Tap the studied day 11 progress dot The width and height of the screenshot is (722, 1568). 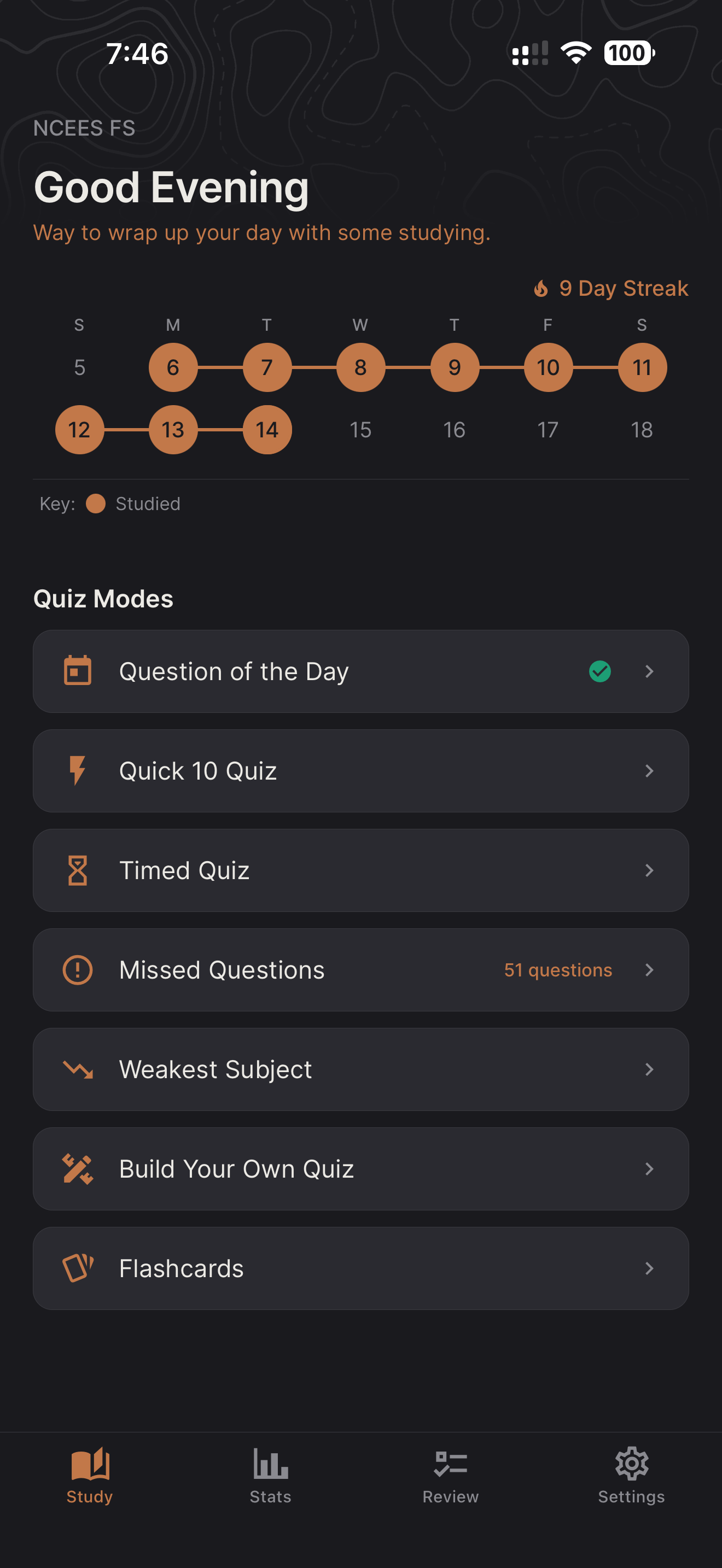642,366
